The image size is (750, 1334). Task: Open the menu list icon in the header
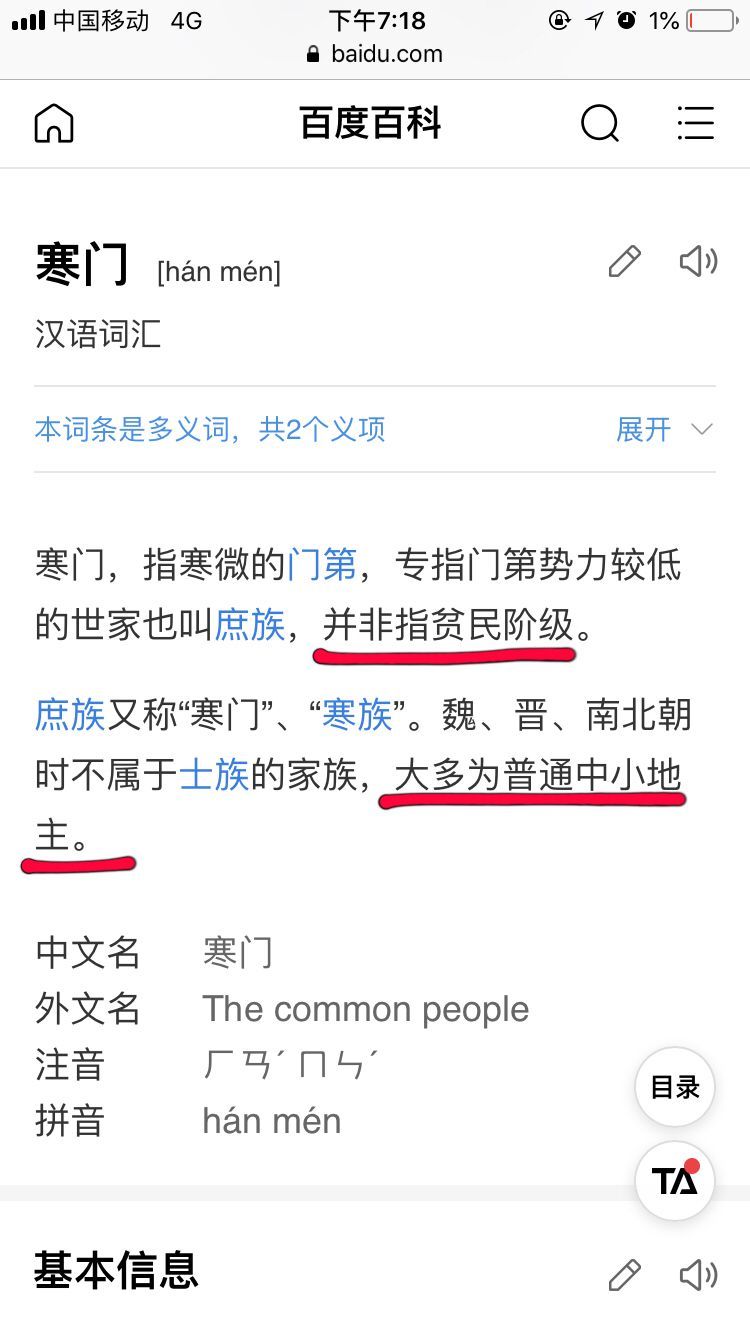(695, 124)
